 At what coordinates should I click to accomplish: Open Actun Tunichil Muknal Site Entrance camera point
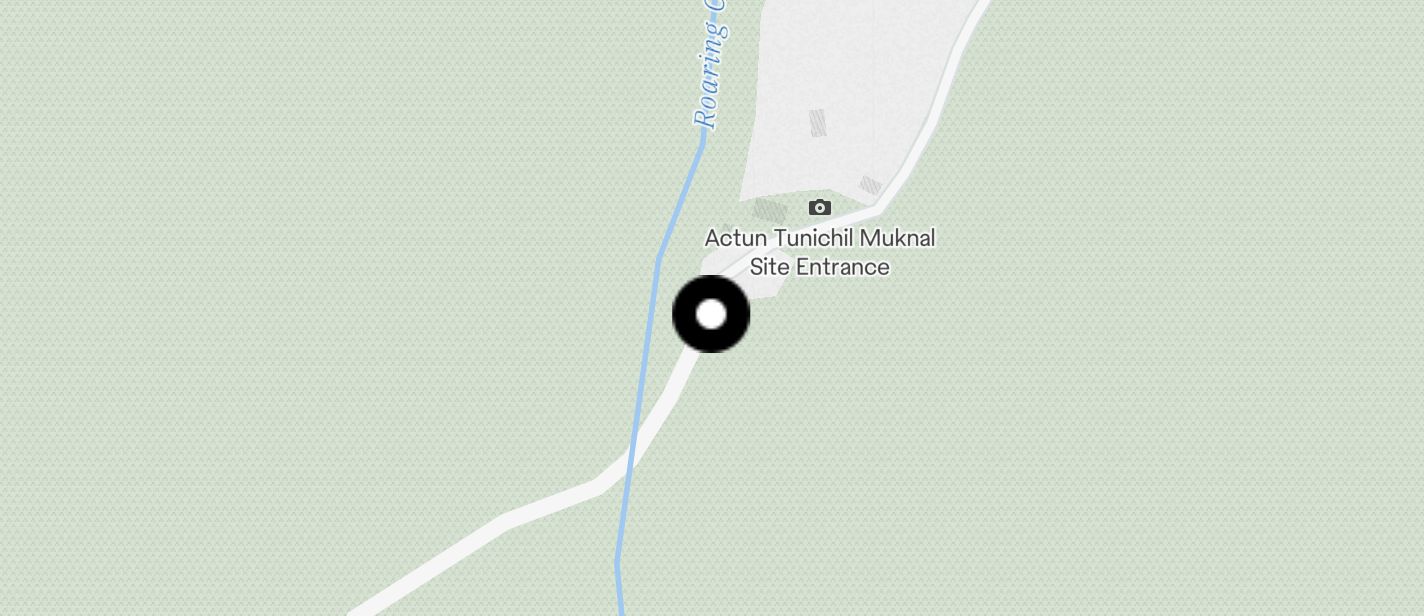[820, 208]
